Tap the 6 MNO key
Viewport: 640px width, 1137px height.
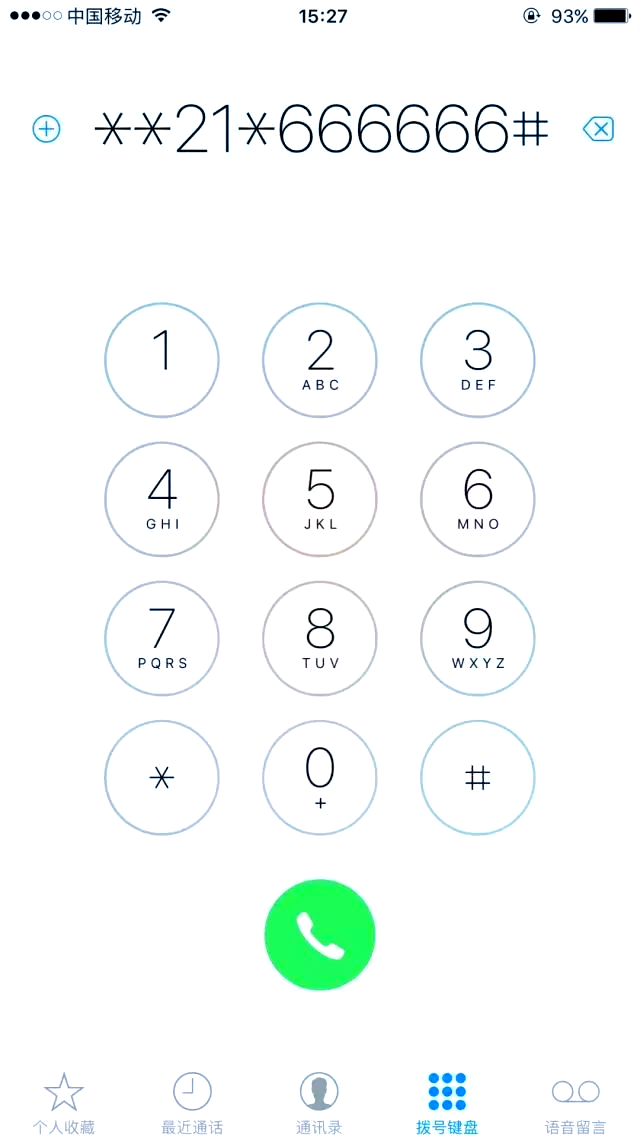(478, 499)
